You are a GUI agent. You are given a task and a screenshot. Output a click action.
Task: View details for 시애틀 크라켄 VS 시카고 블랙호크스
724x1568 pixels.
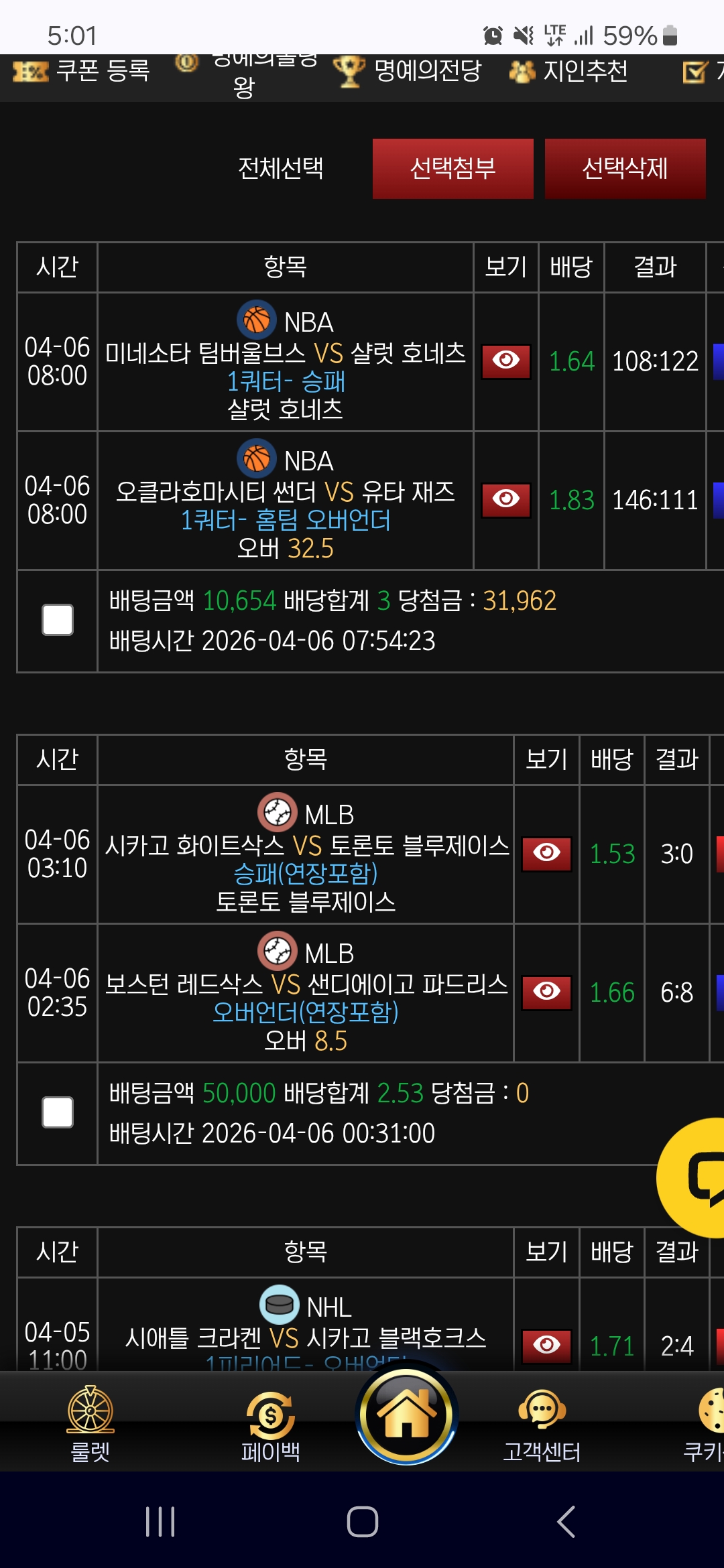[x=546, y=1346]
